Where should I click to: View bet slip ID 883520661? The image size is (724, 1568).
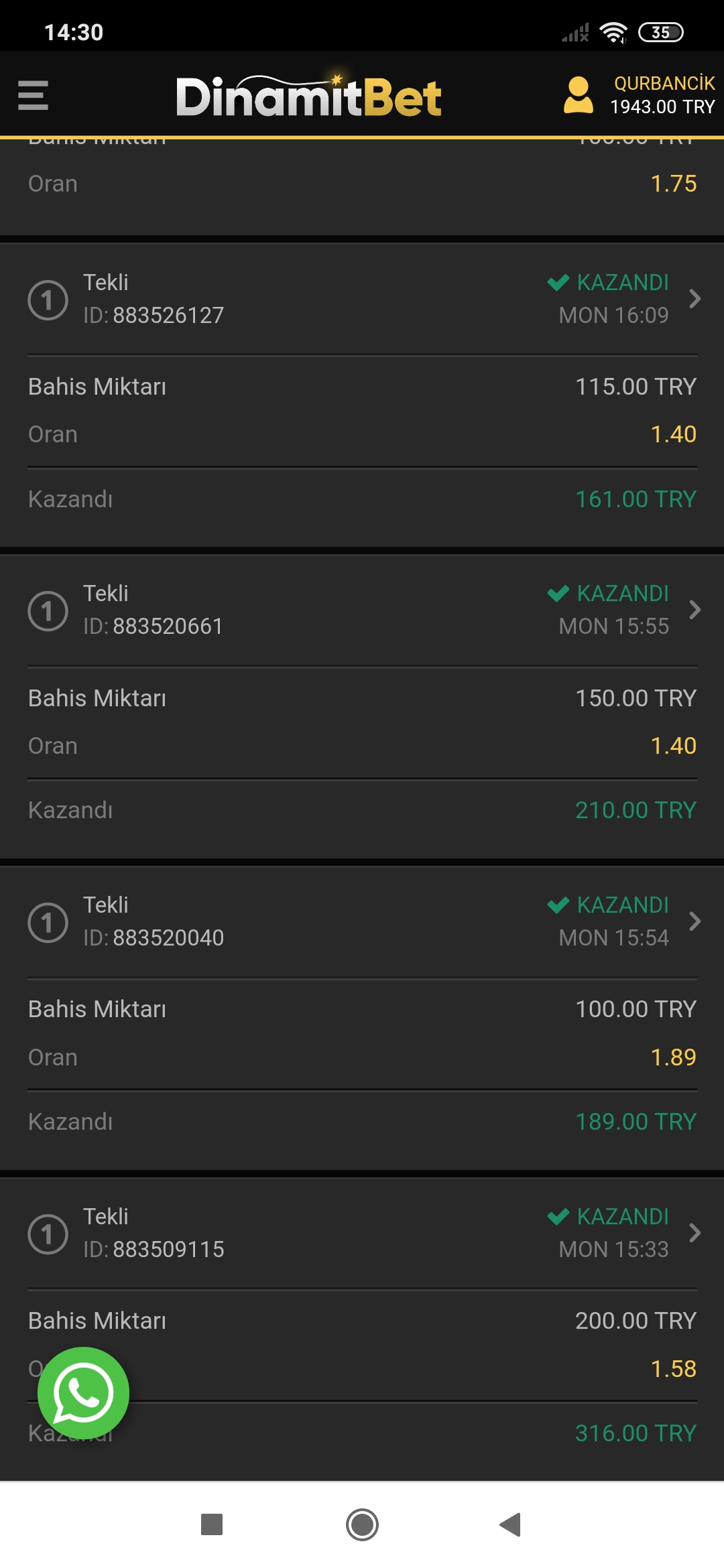click(x=362, y=610)
